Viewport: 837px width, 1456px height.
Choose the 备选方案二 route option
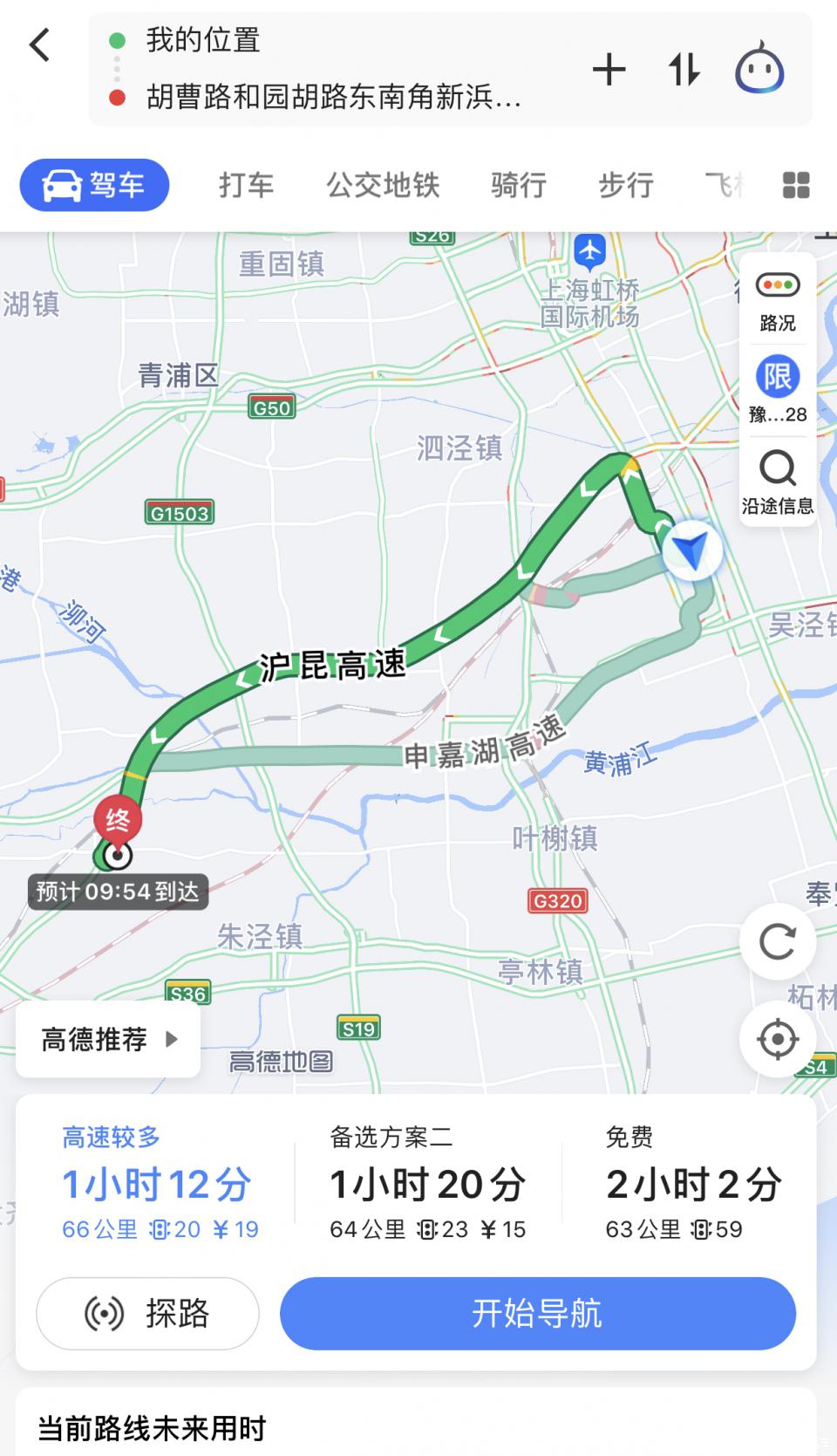427,1184
